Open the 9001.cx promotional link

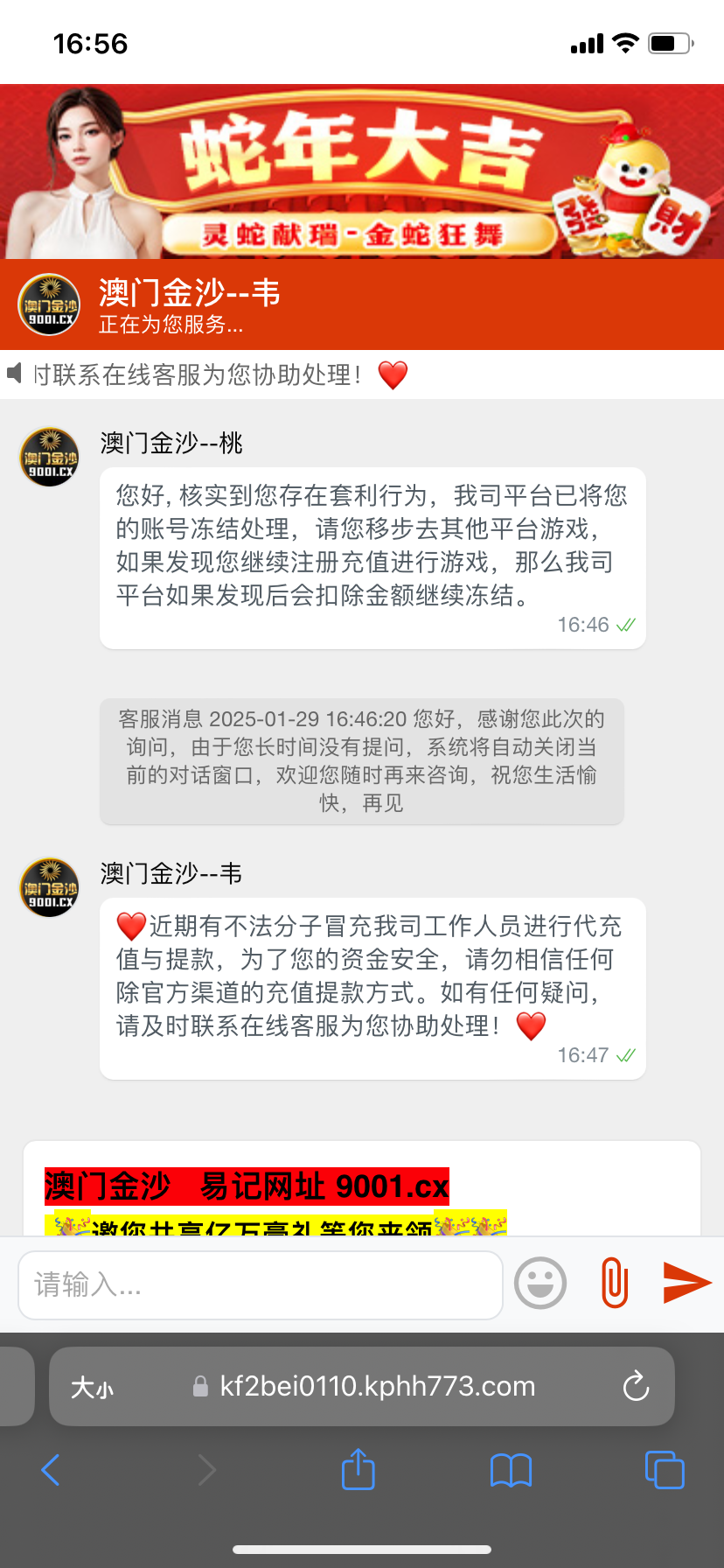point(246,1186)
